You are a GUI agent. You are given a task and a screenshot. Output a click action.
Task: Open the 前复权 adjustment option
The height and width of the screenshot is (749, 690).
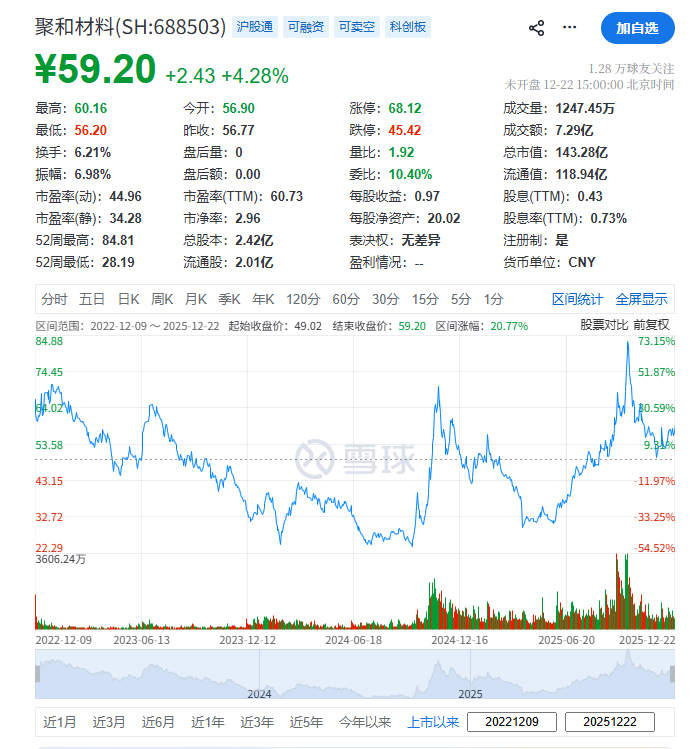coord(652,325)
